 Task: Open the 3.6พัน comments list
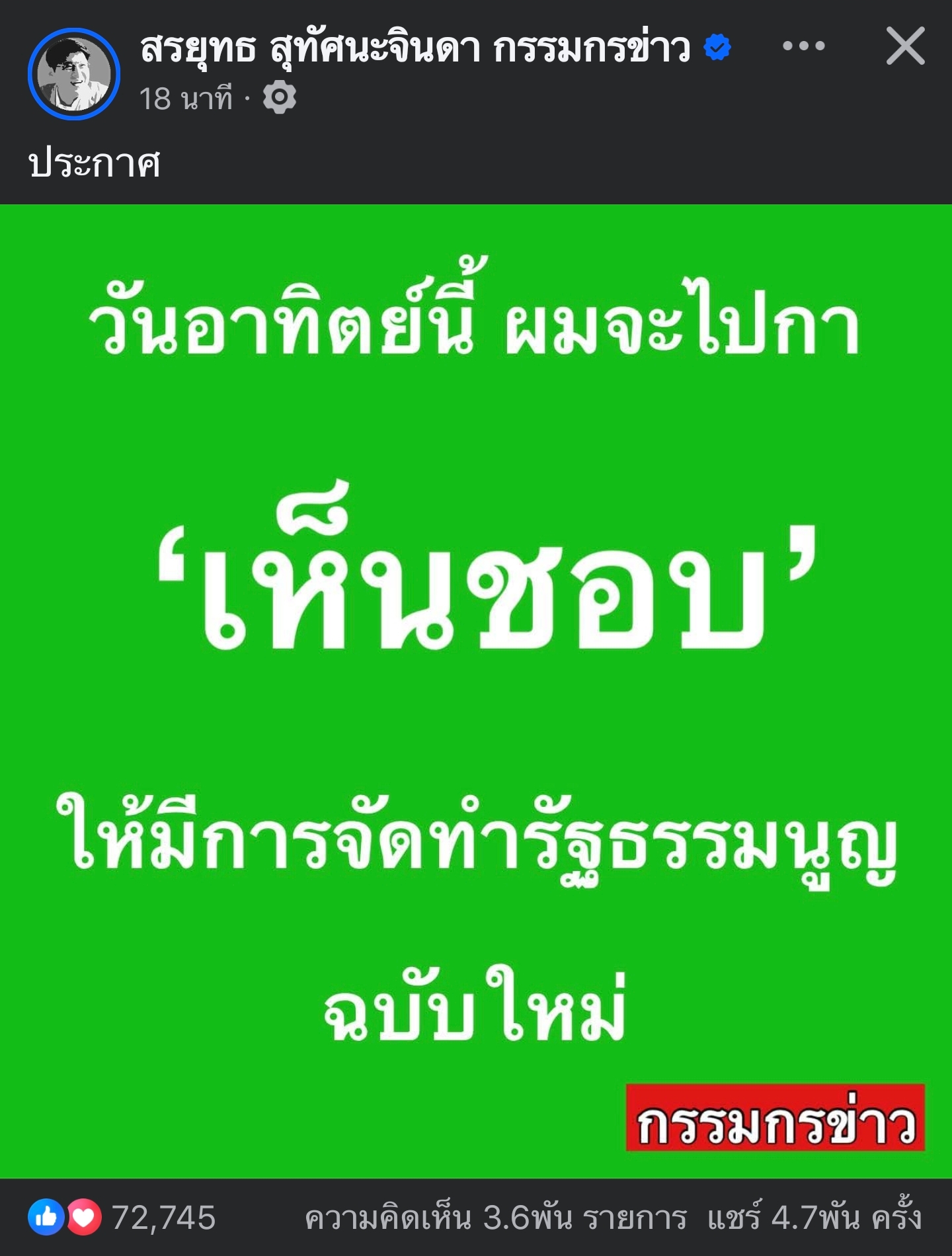(496, 1218)
